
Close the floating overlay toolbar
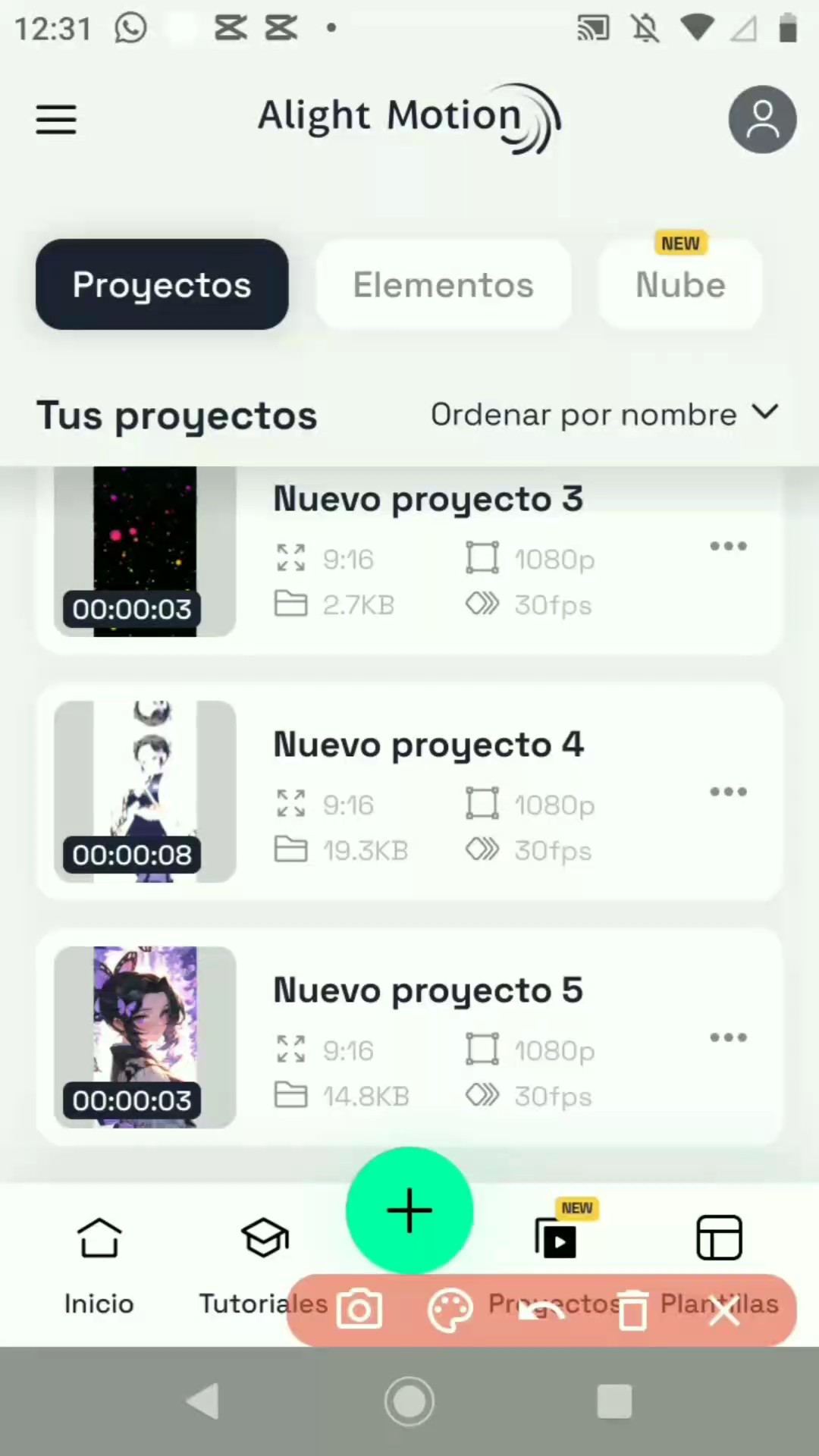(x=724, y=1311)
